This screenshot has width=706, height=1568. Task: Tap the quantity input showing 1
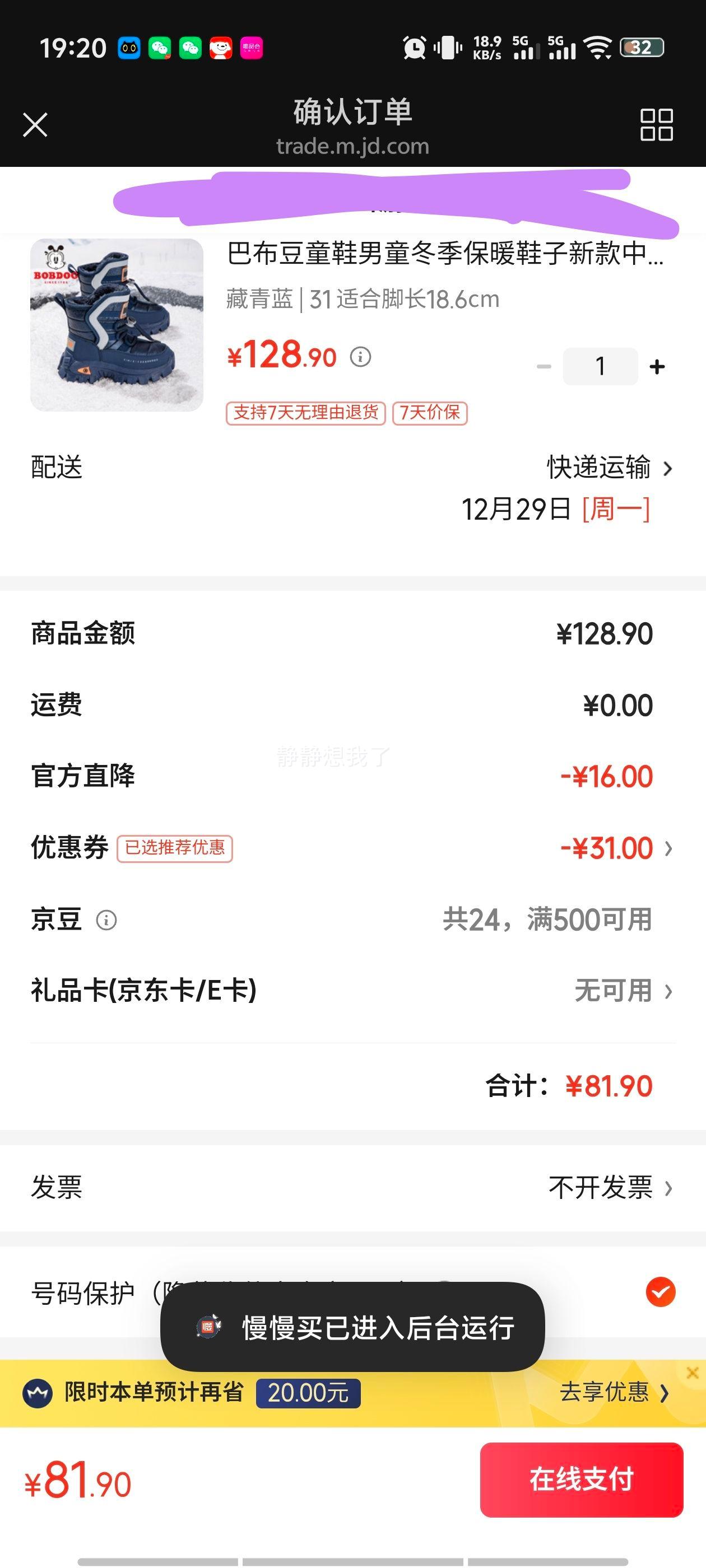[600, 366]
